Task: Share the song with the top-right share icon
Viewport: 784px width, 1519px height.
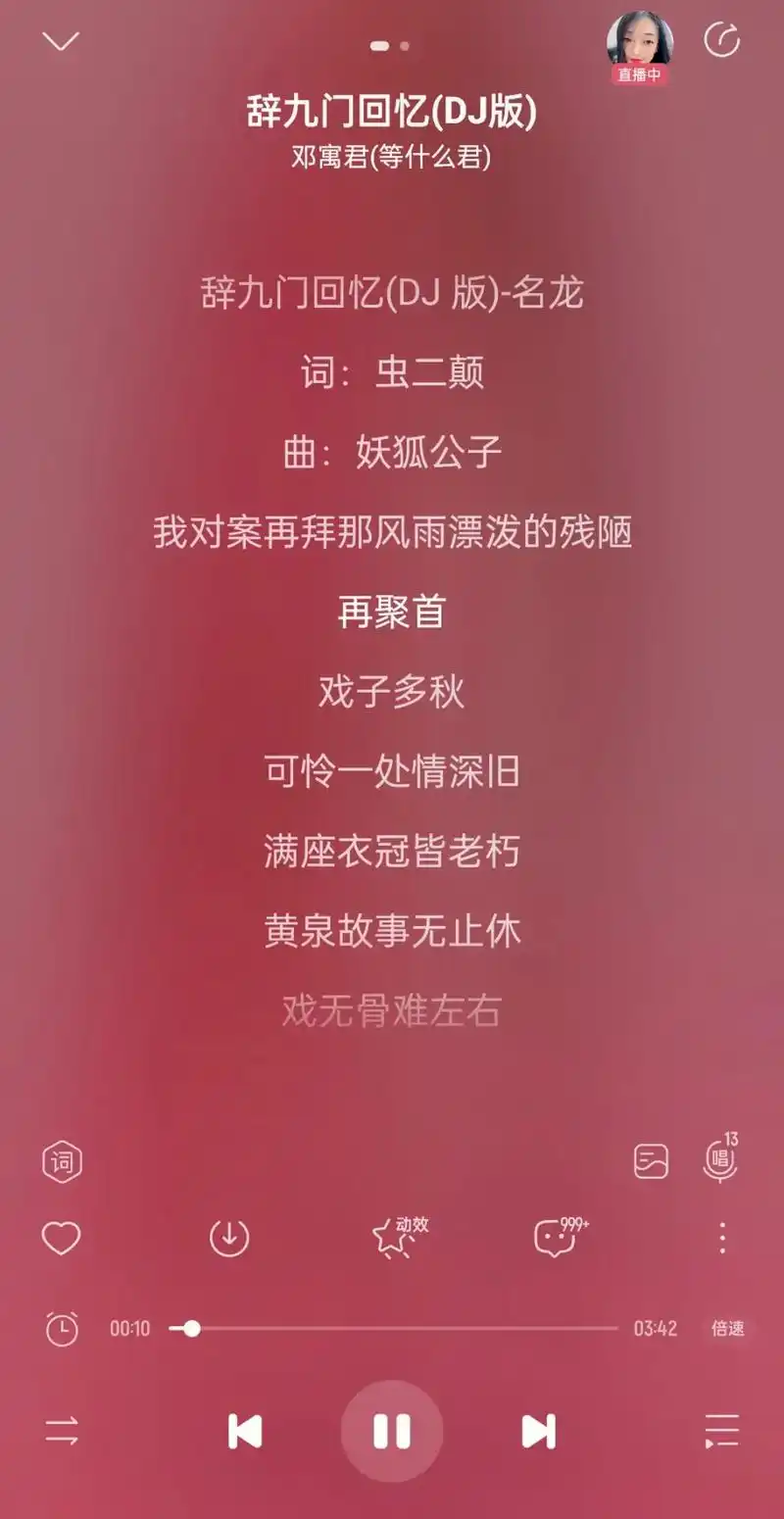Action: coord(722,41)
